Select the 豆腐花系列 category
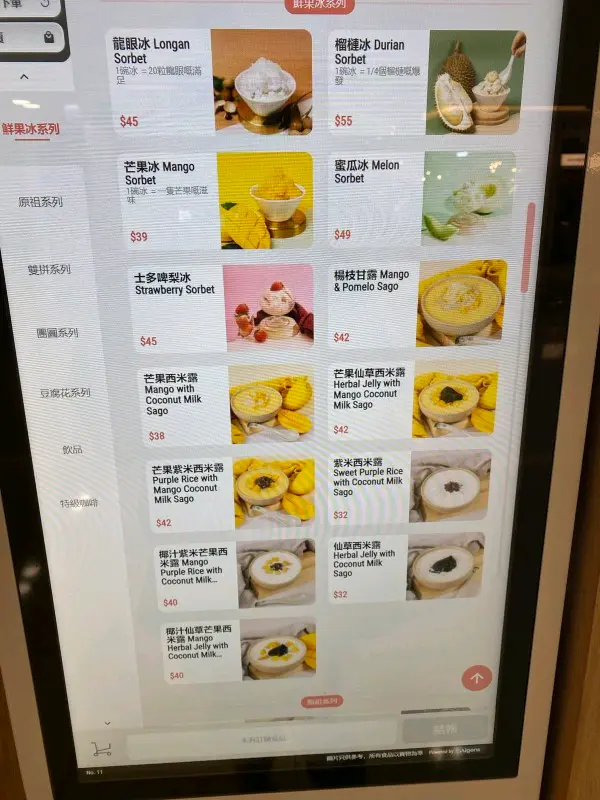 pos(65,393)
